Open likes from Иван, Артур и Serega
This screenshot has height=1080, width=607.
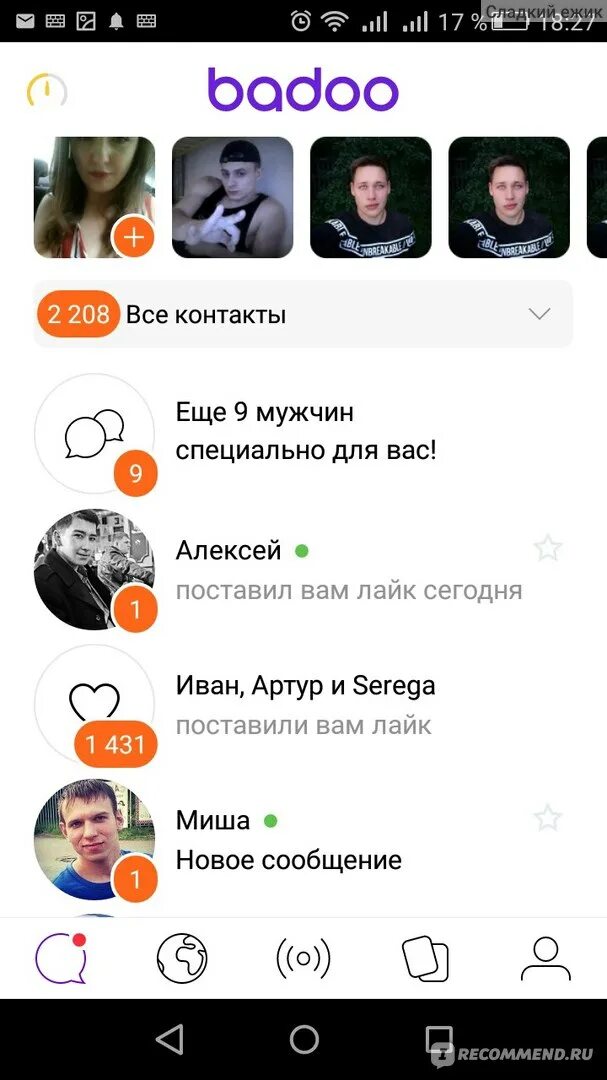[x=305, y=705]
